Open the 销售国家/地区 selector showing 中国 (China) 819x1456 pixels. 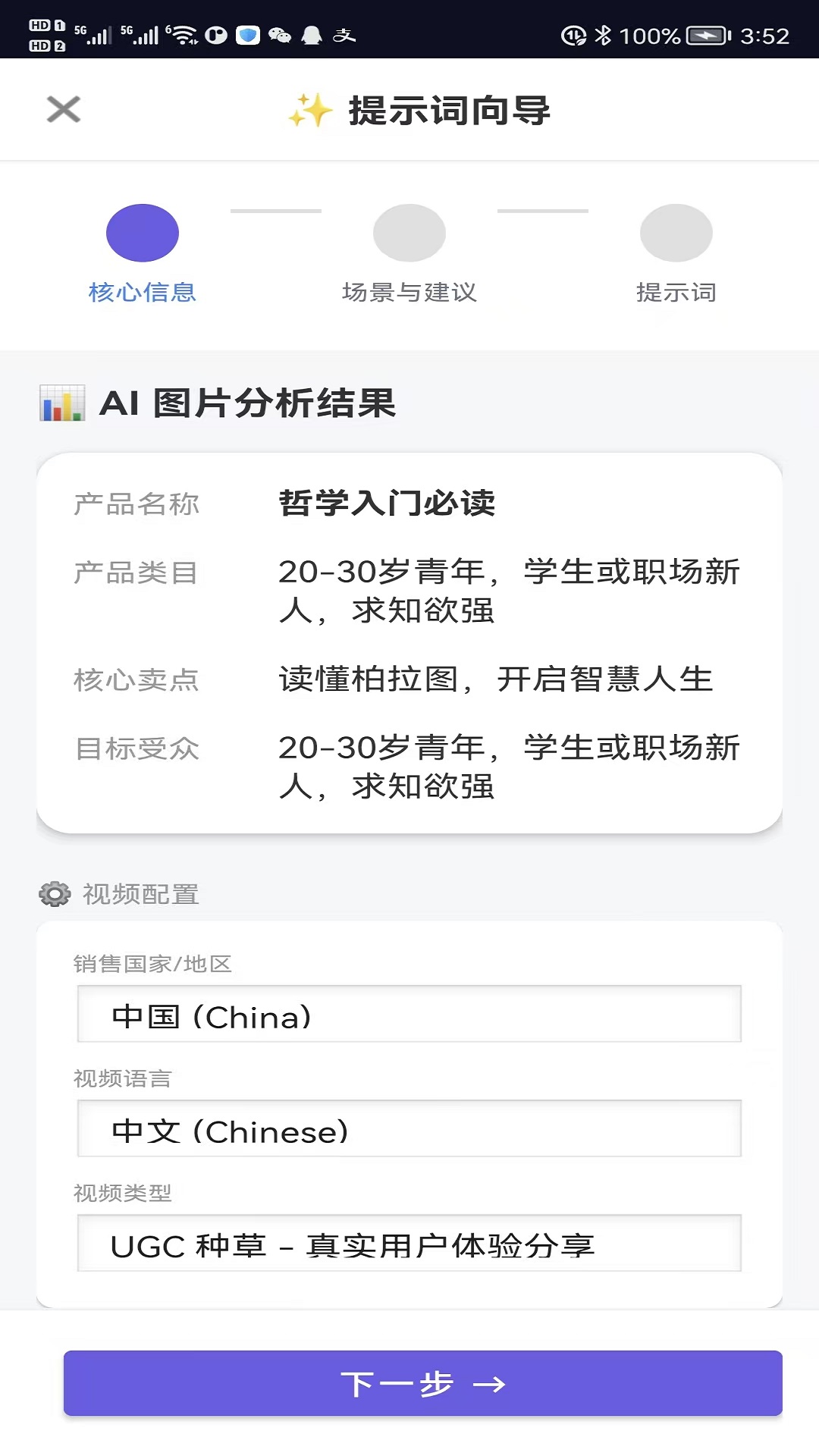tap(409, 1016)
